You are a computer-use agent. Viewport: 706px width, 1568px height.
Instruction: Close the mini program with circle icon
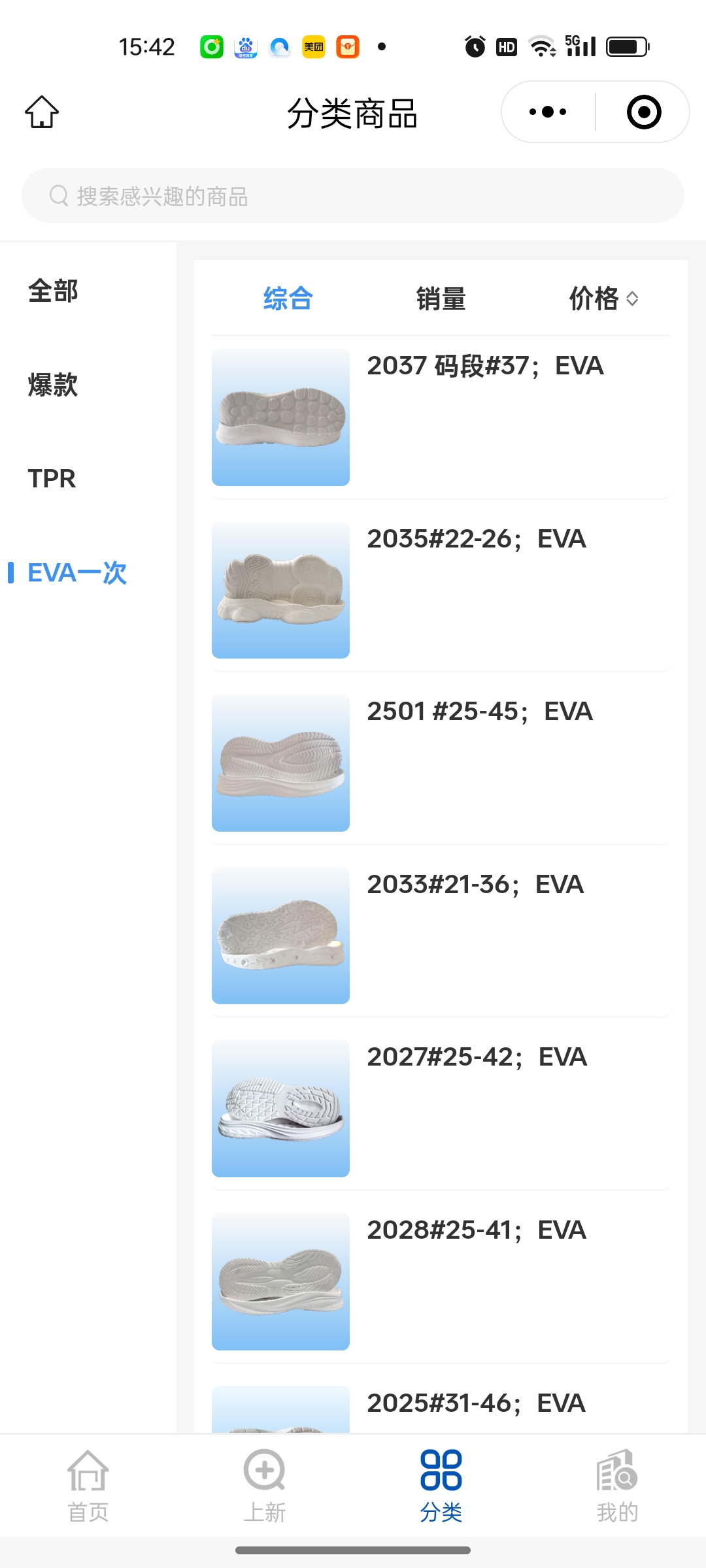(x=643, y=112)
